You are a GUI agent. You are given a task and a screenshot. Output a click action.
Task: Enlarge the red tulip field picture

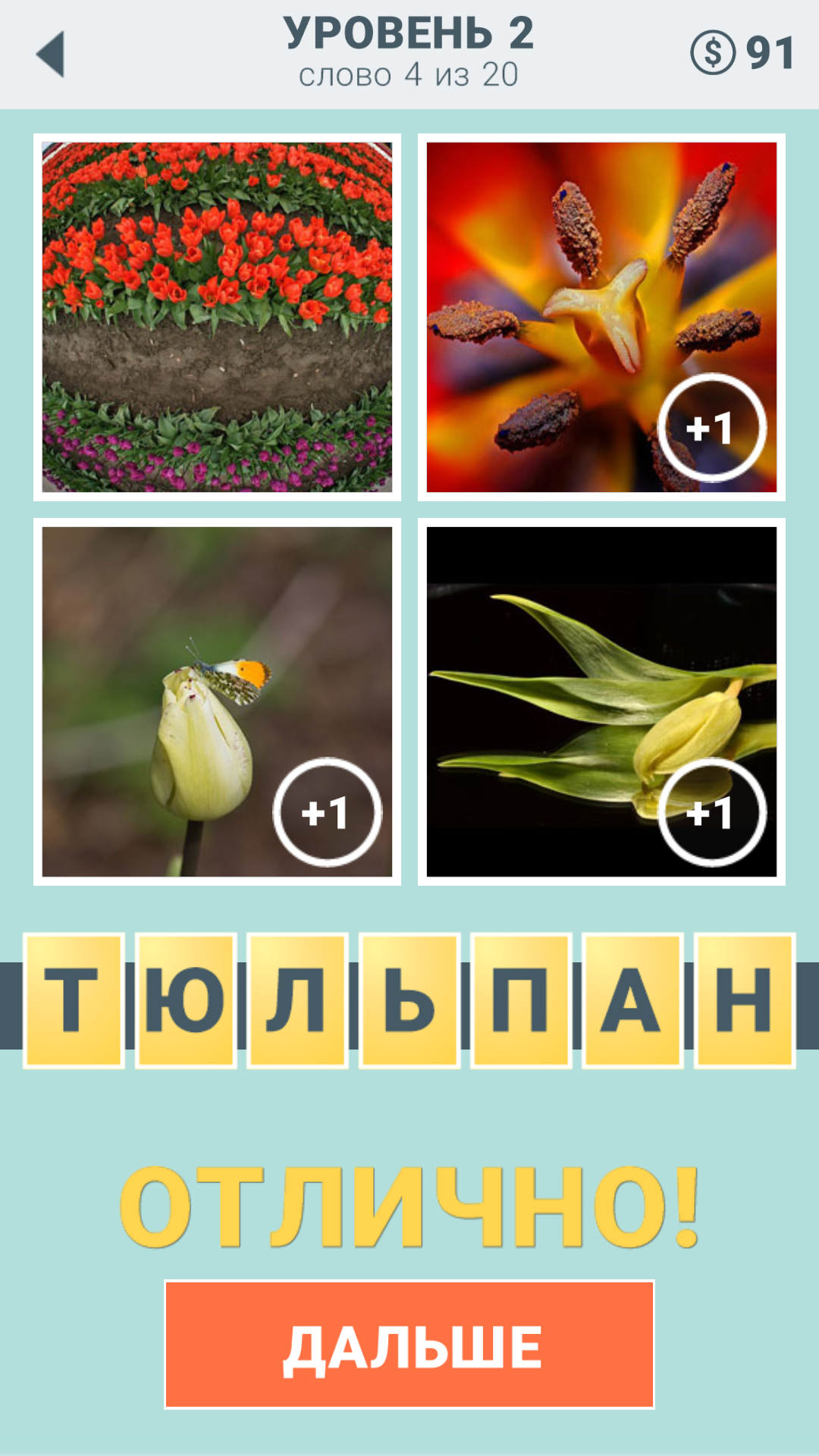click(217, 317)
